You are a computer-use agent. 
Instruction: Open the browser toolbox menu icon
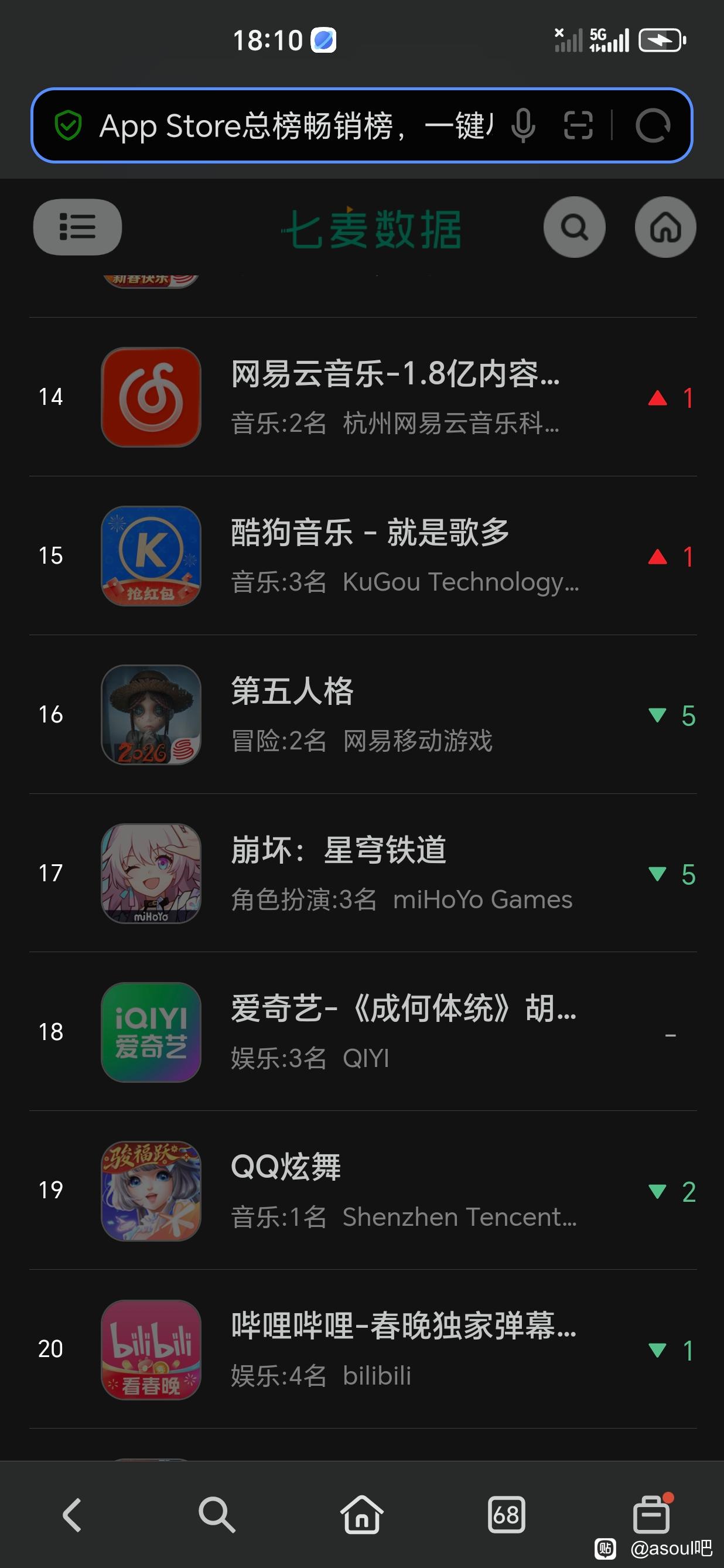click(x=651, y=1515)
